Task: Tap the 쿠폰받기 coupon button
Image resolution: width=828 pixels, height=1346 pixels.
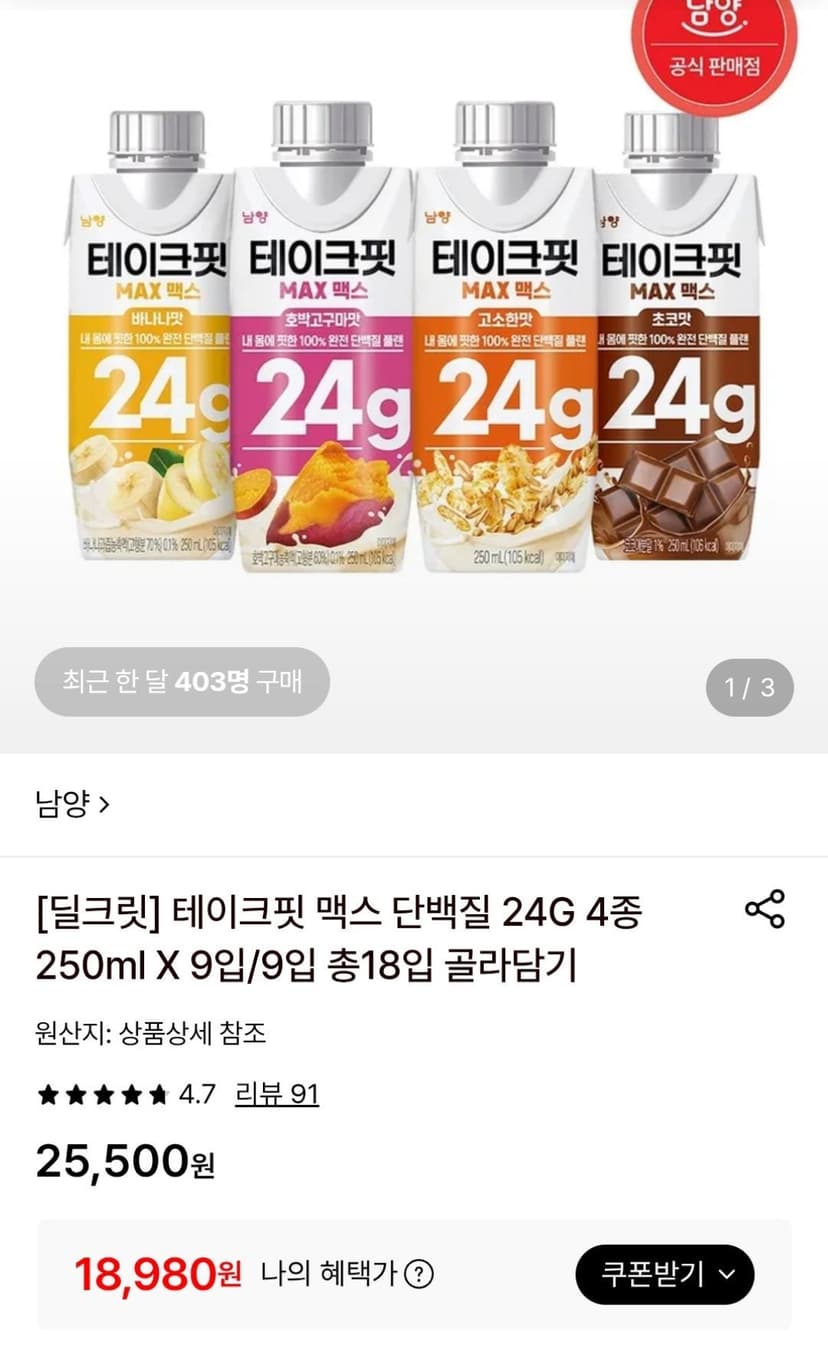Action: pos(664,1274)
